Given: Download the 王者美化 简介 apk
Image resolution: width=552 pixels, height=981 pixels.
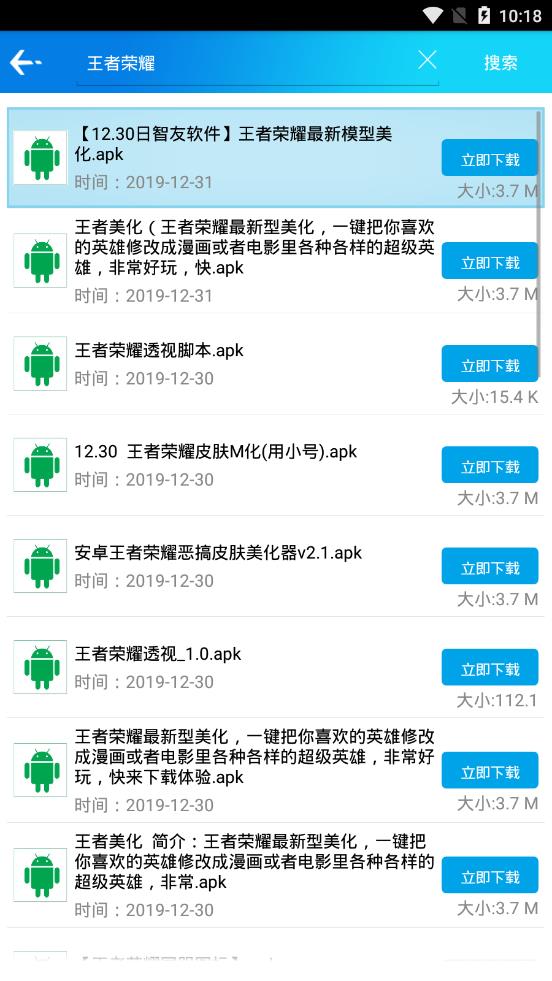Looking at the screenshot, I should tap(490, 875).
